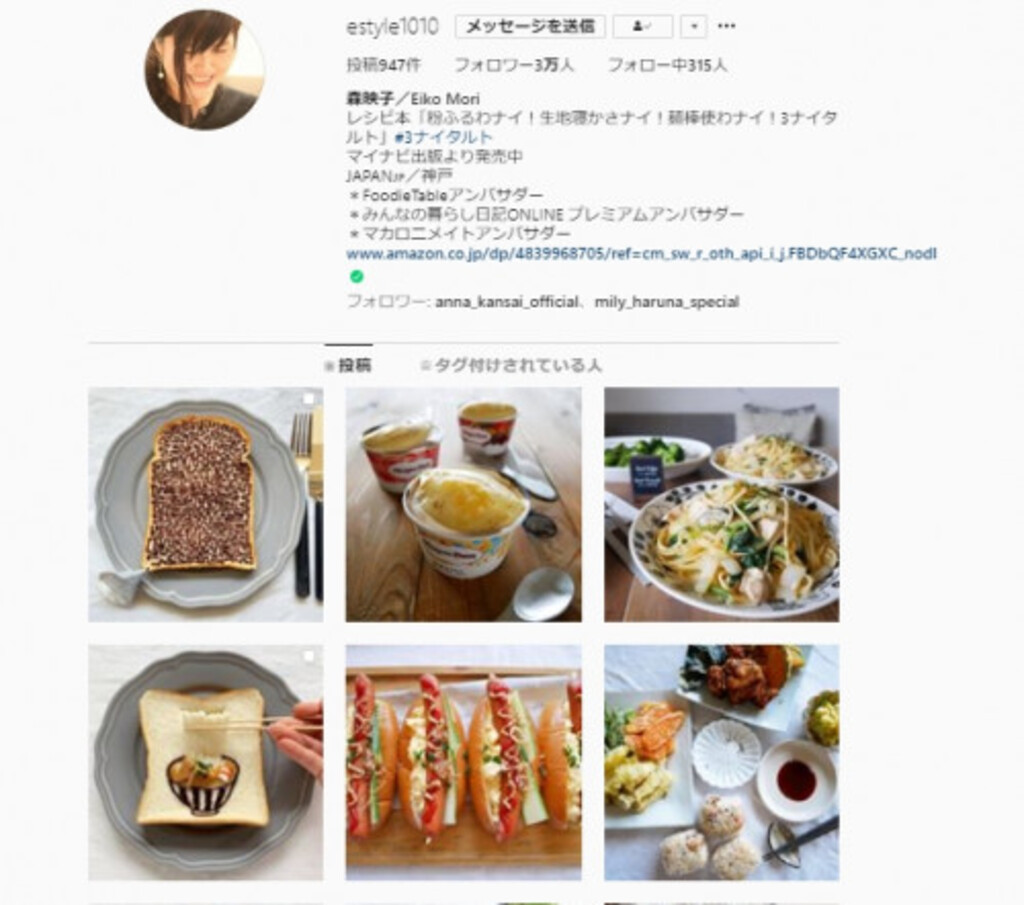Open the hot dog sandwiches post
The width and height of the screenshot is (1024, 905).
[x=463, y=762]
